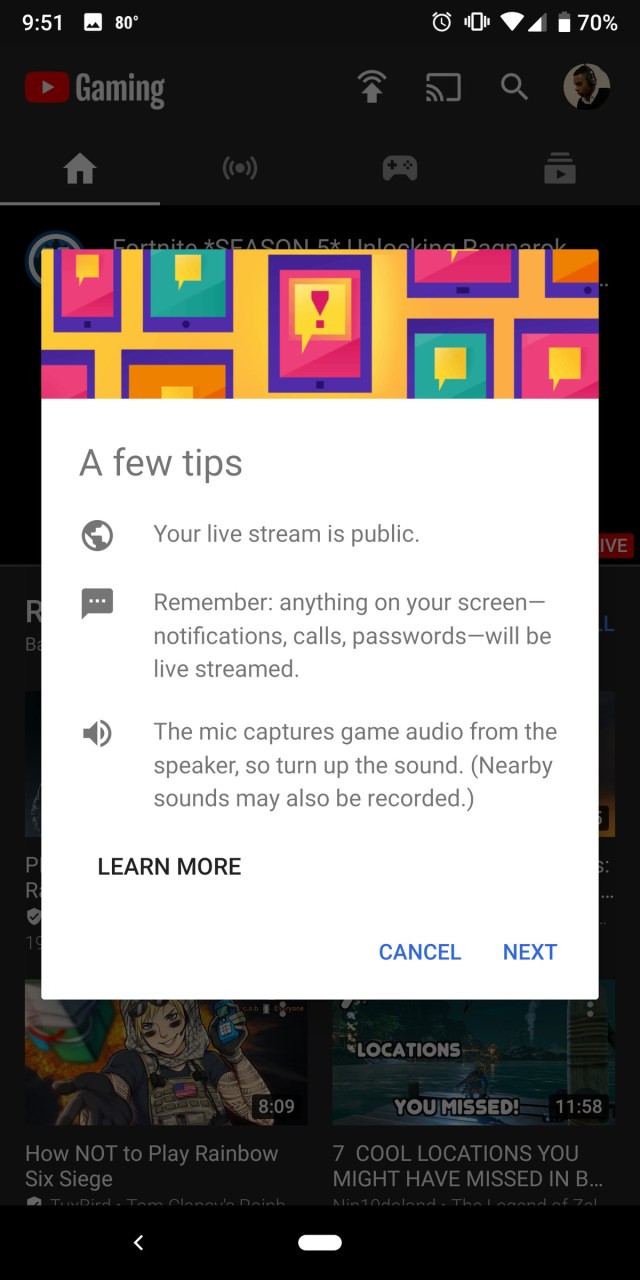Tap the system home pill
This screenshot has height=1280, width=640.
tap(320, 1242)
